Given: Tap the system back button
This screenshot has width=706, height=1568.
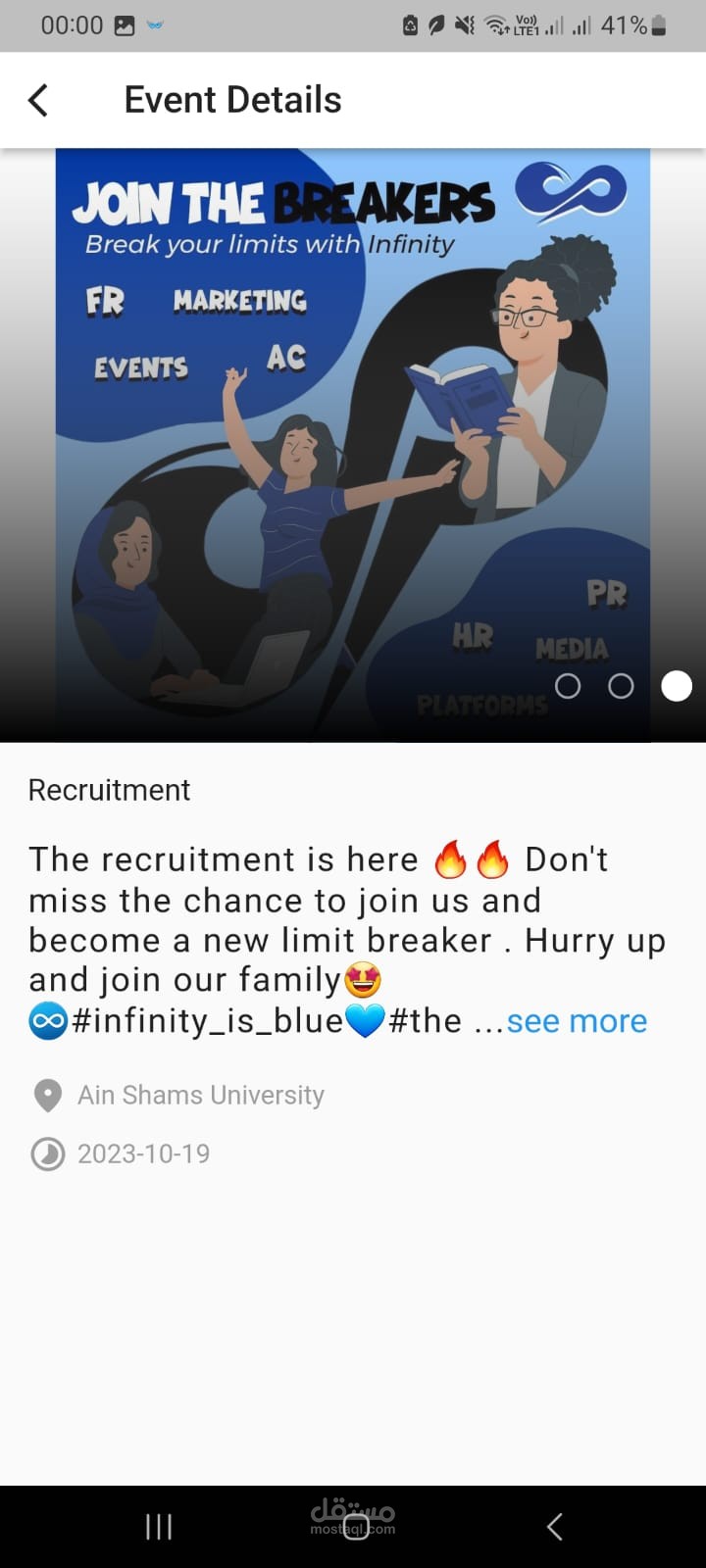Looking at the screenshot, I should pos(554,1526).
